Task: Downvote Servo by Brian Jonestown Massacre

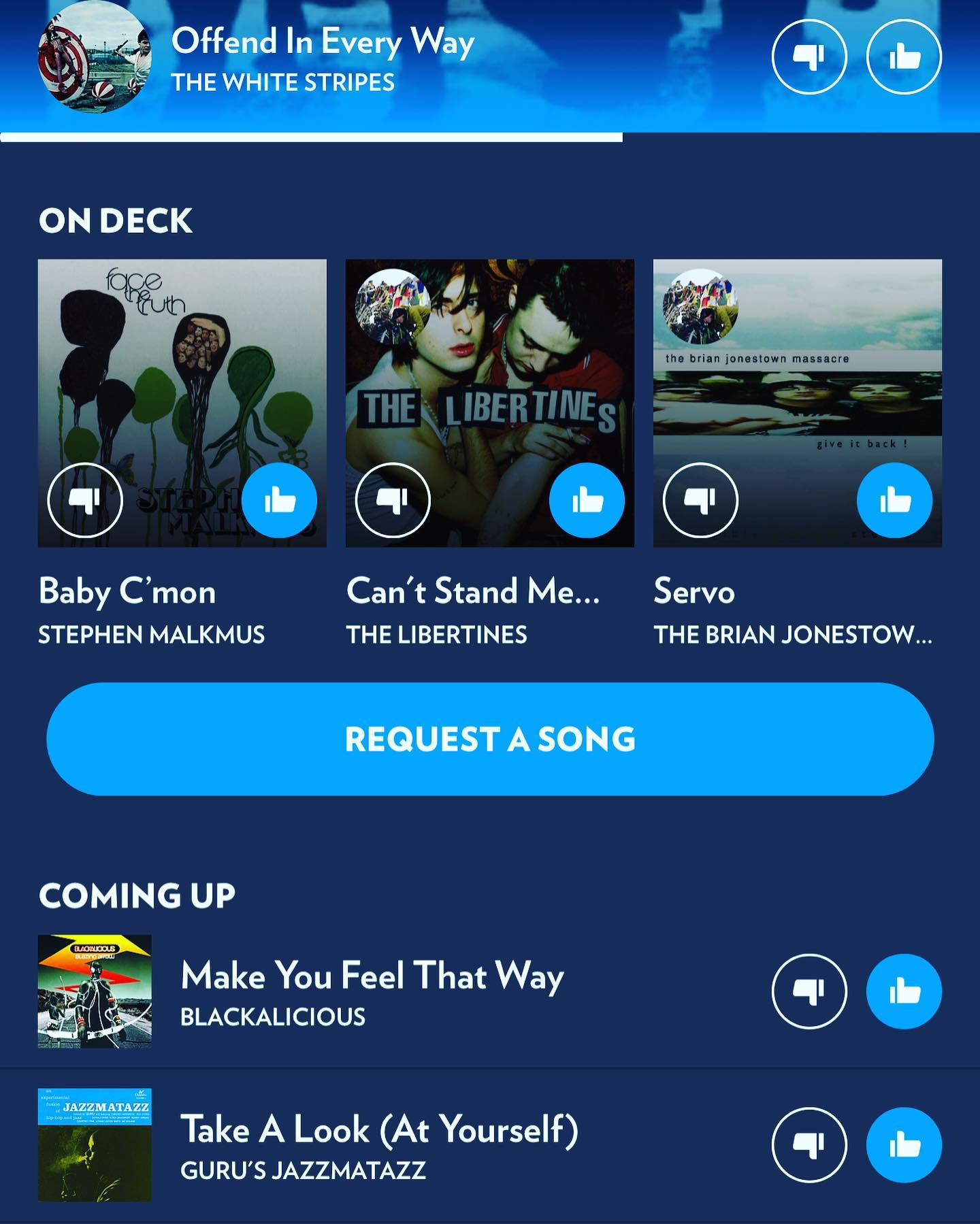Action: (700, 500)
